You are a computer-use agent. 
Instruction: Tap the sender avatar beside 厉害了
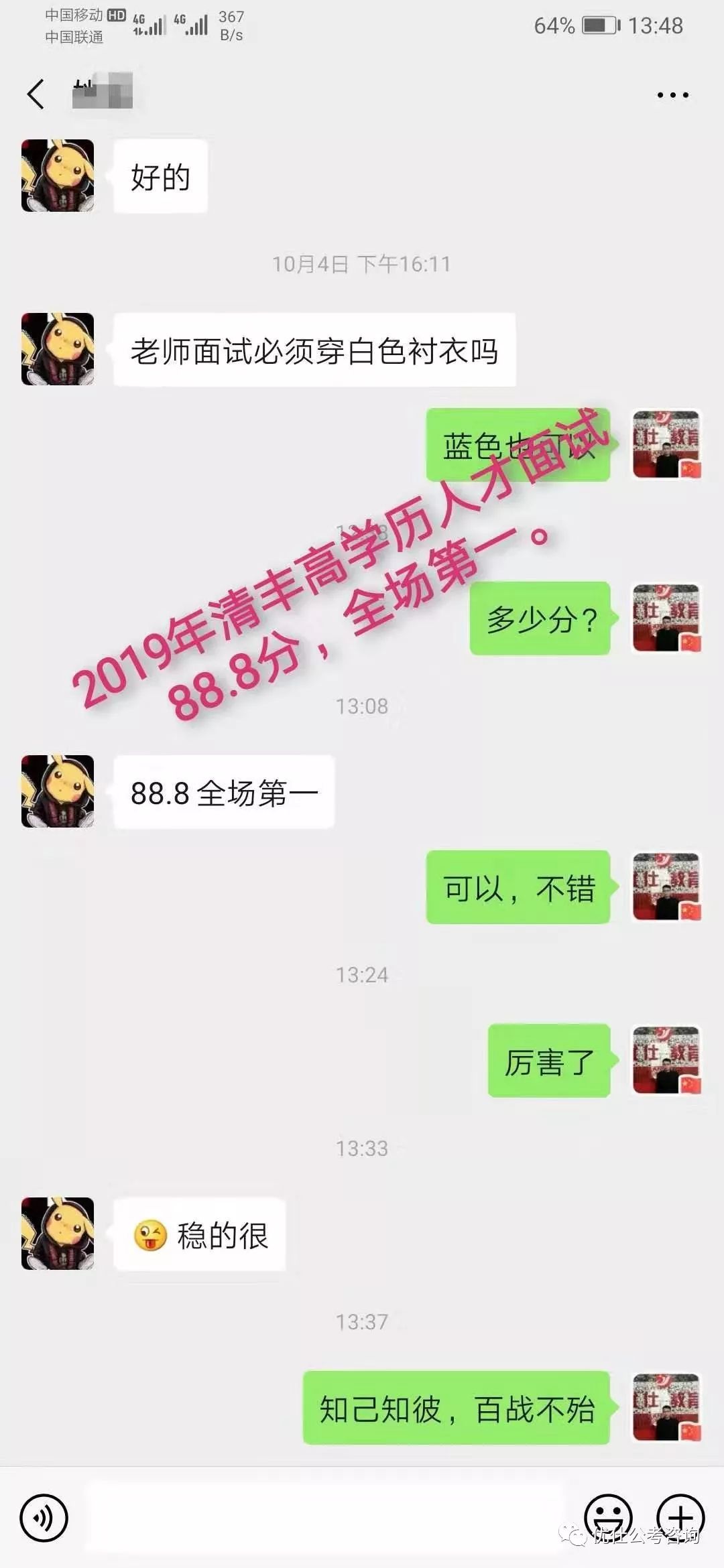(x=666, y=1060)
